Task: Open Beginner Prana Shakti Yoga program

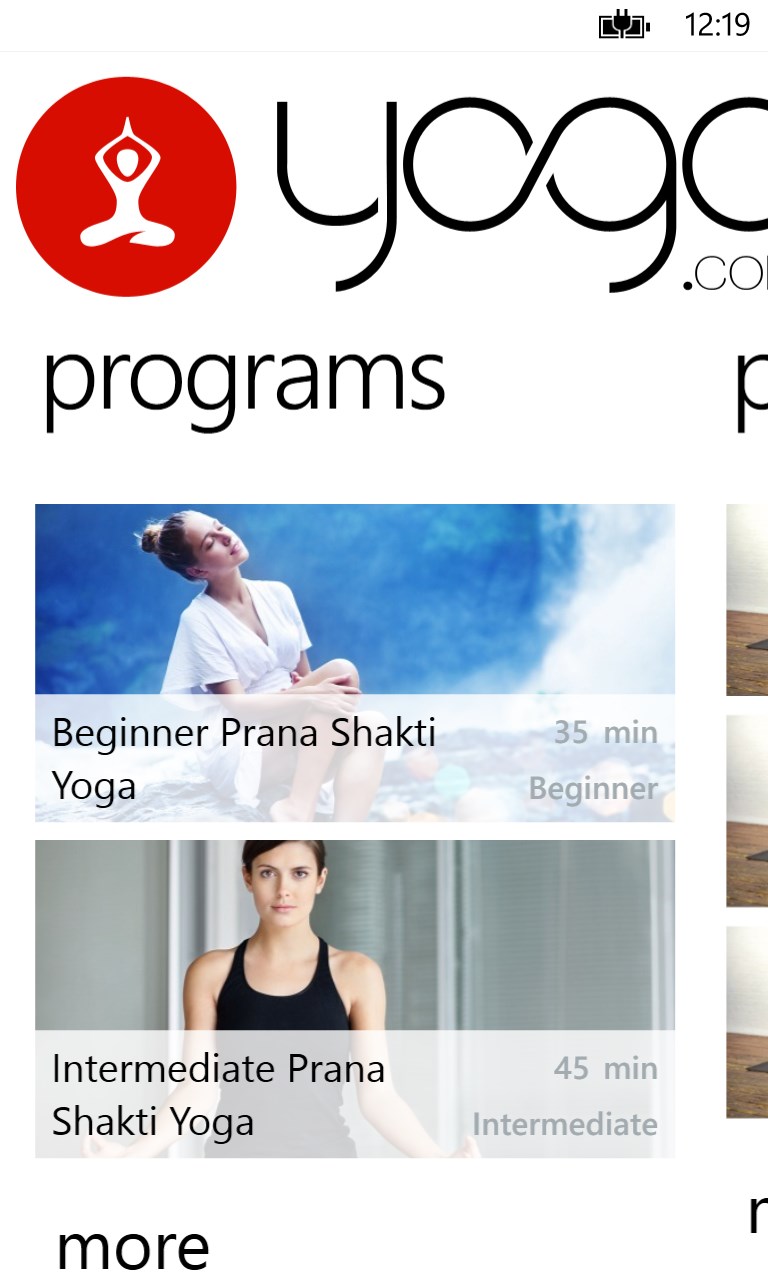Action: [x=354, y=662]
